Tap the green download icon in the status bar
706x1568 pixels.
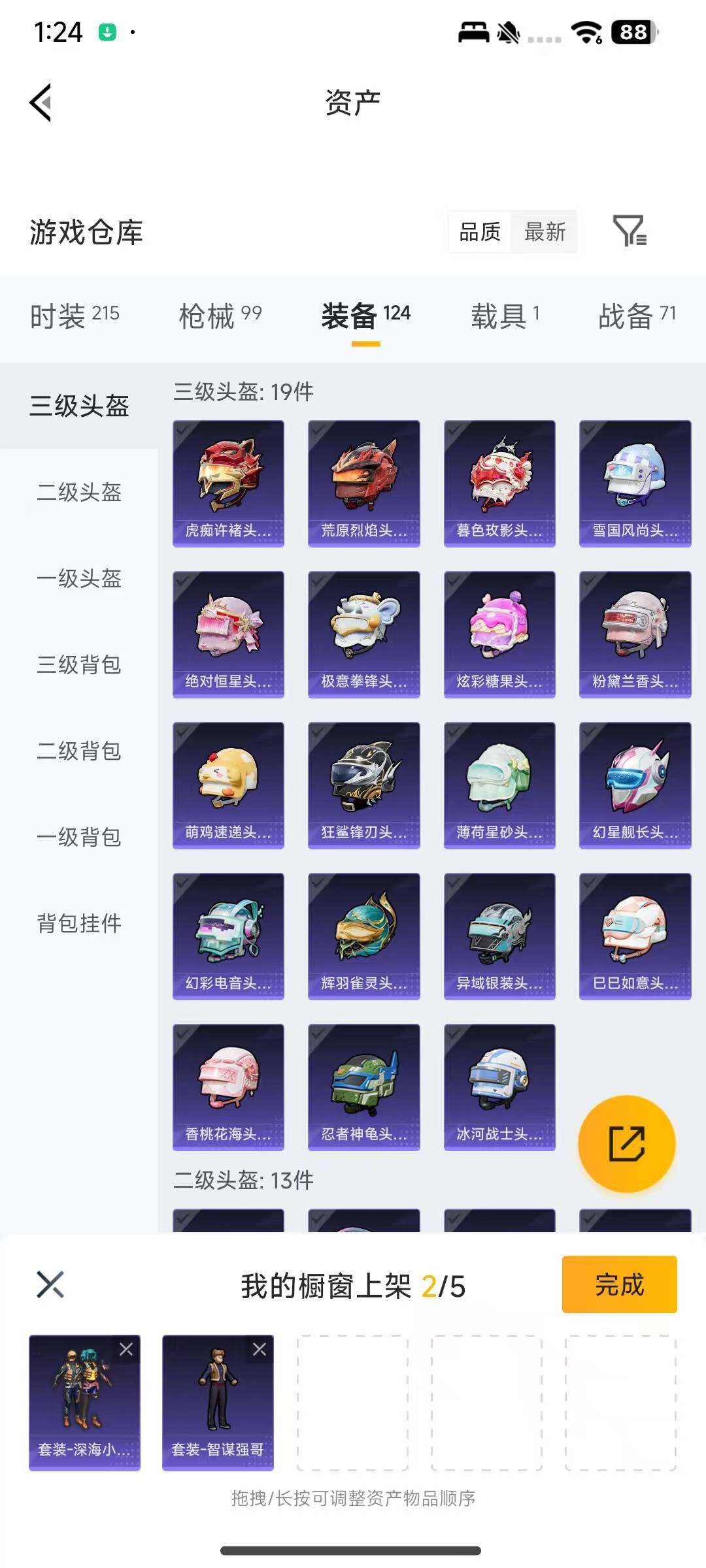[107, 31]
